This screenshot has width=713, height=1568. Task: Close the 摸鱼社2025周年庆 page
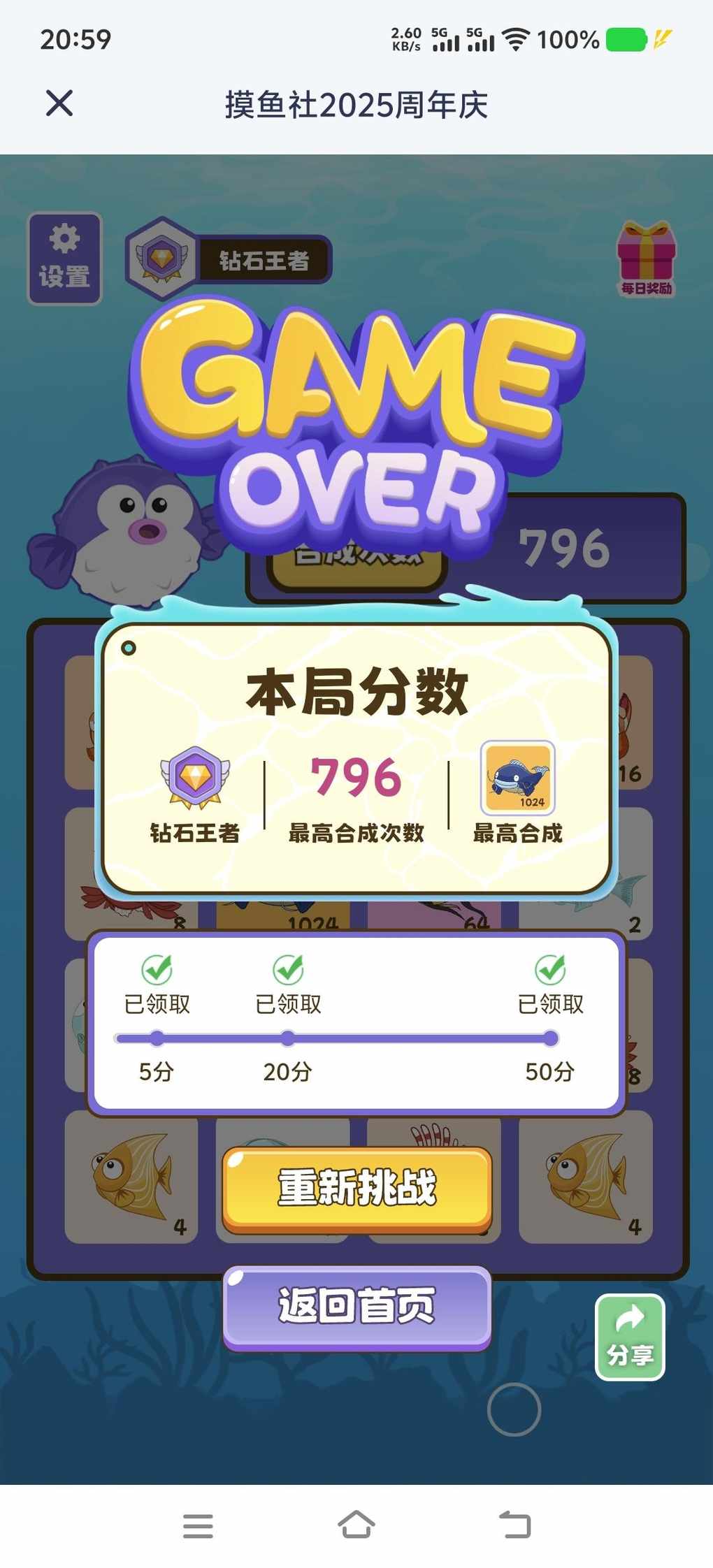(x=59, y=103)
